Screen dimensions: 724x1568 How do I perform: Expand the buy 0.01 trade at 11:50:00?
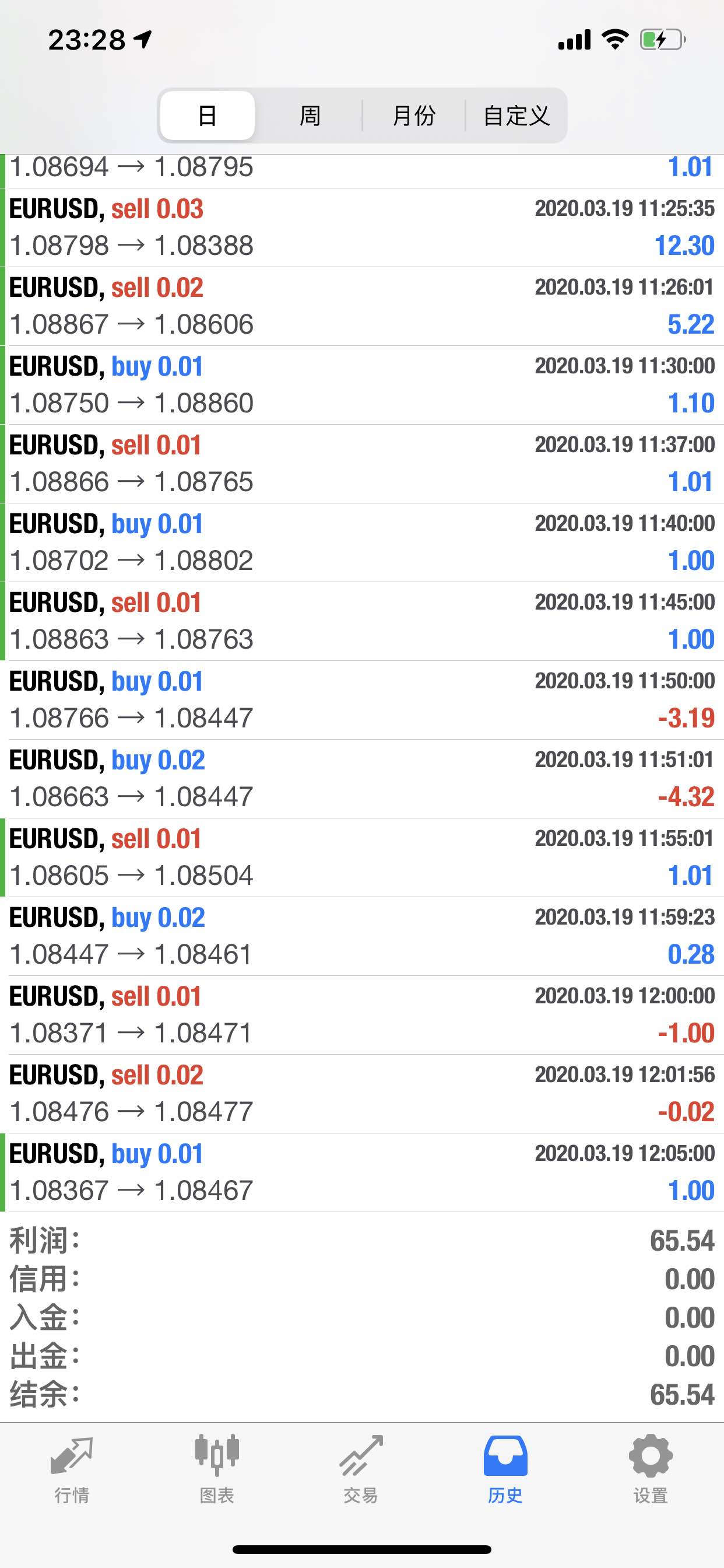(362, 700)
